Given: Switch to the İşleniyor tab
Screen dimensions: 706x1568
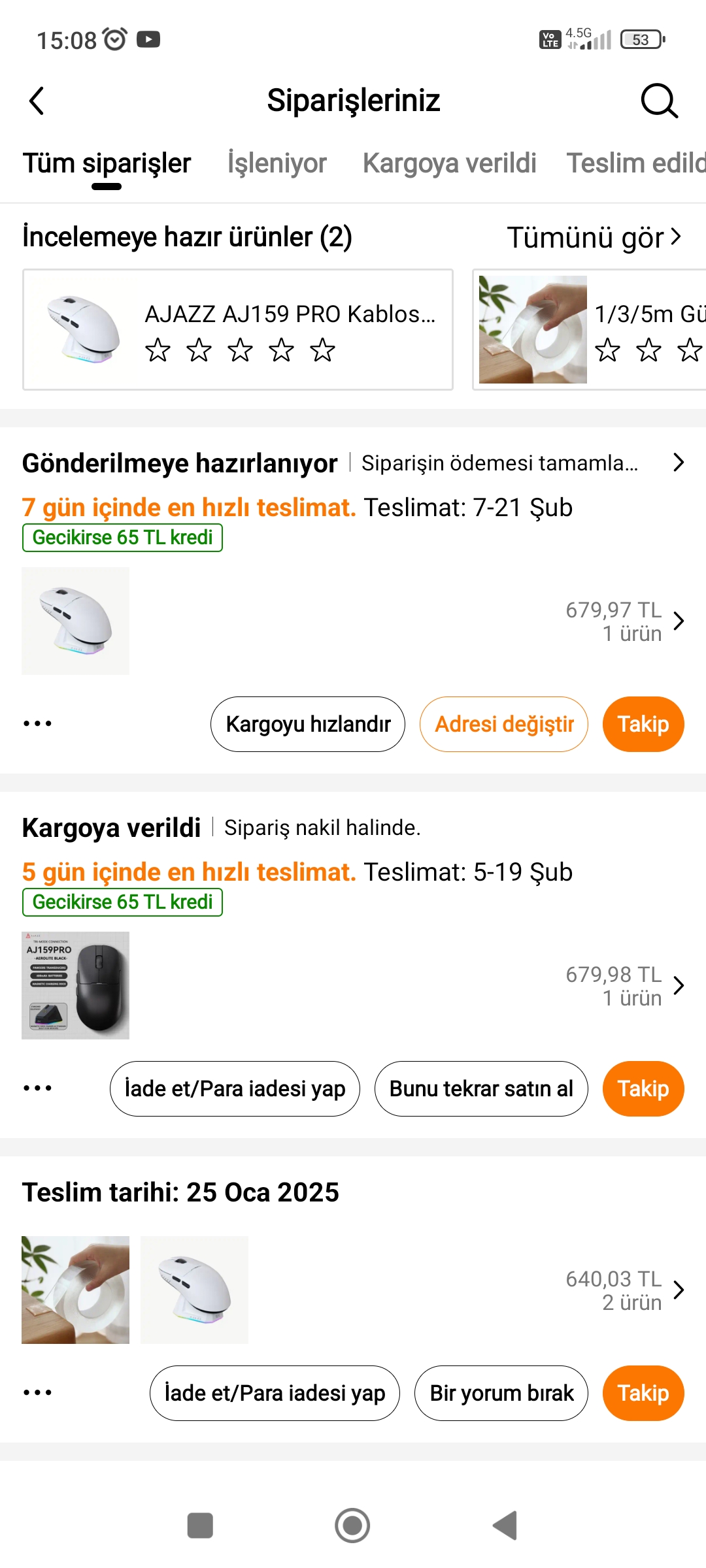Looking at the screenshot, I should (277, 163).
